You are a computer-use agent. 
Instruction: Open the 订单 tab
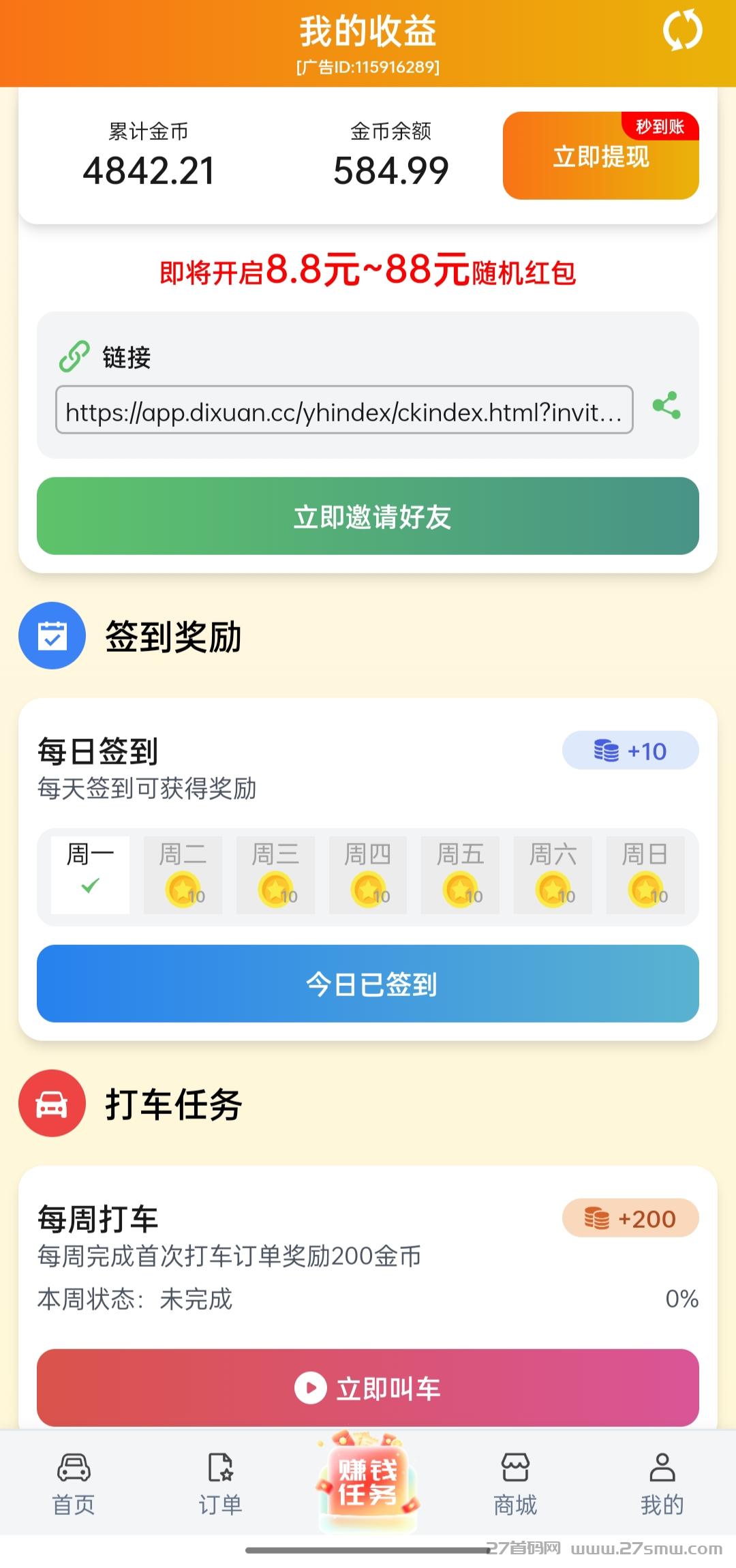click(x=220, y=1484)
